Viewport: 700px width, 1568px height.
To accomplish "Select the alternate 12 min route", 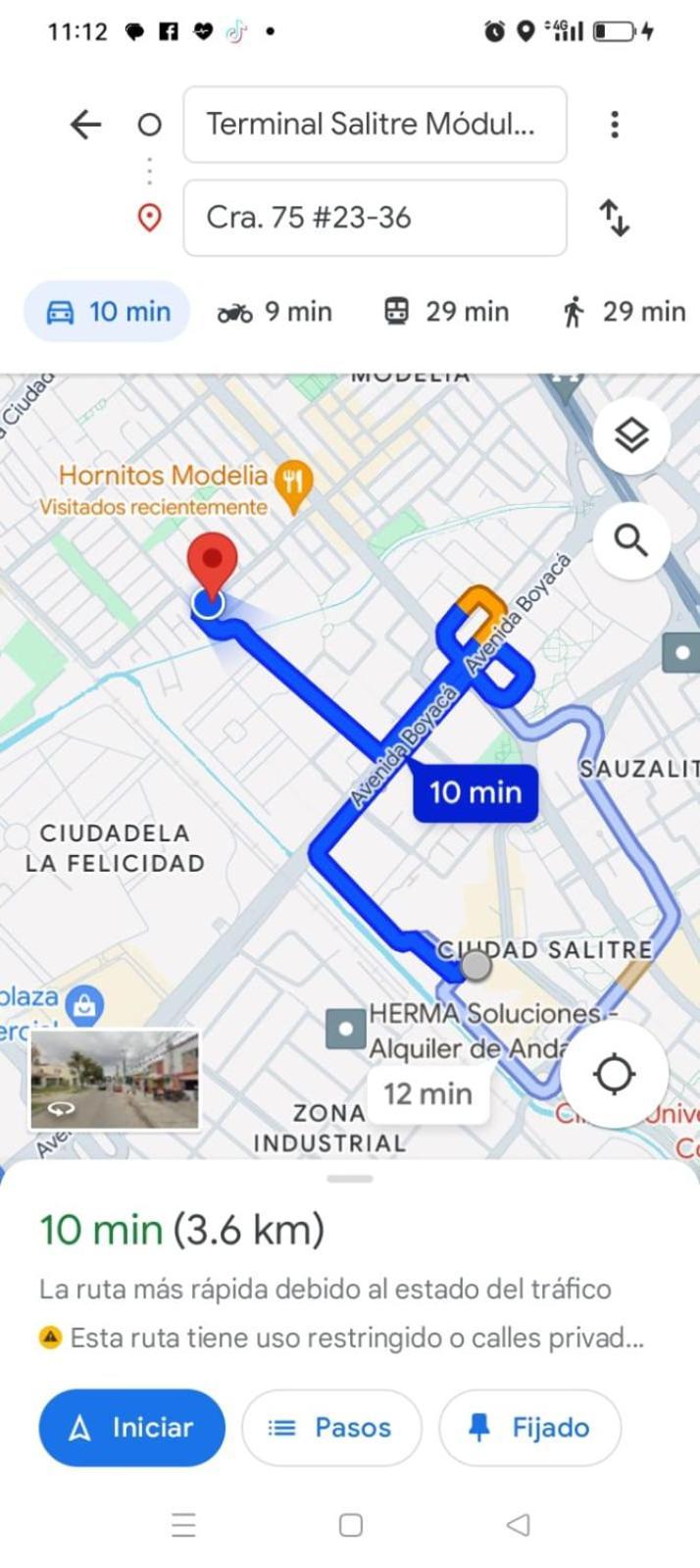I will click(427, 1093).
